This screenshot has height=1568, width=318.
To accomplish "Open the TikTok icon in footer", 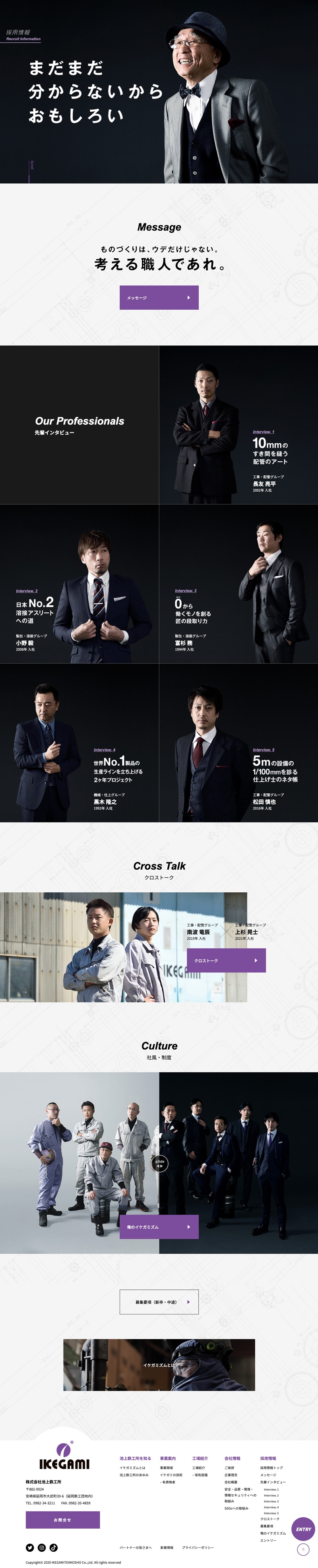I will [54, 1547].
